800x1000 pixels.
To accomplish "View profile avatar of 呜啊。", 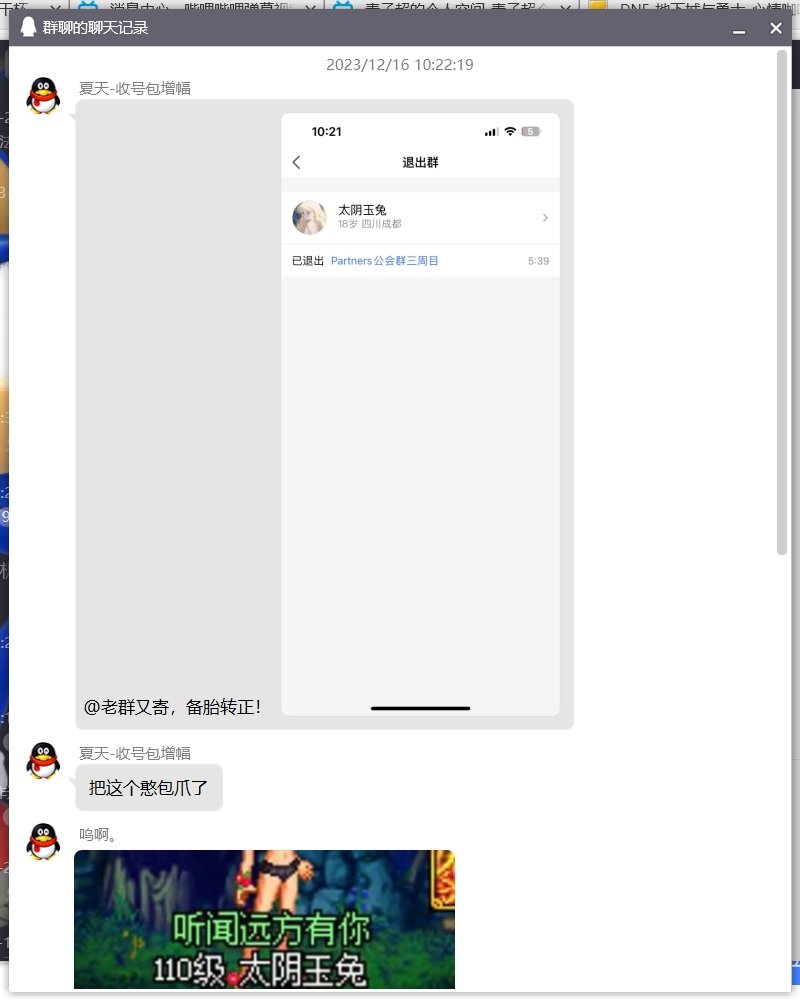I will pyautogui.click(x=42, y=842).
